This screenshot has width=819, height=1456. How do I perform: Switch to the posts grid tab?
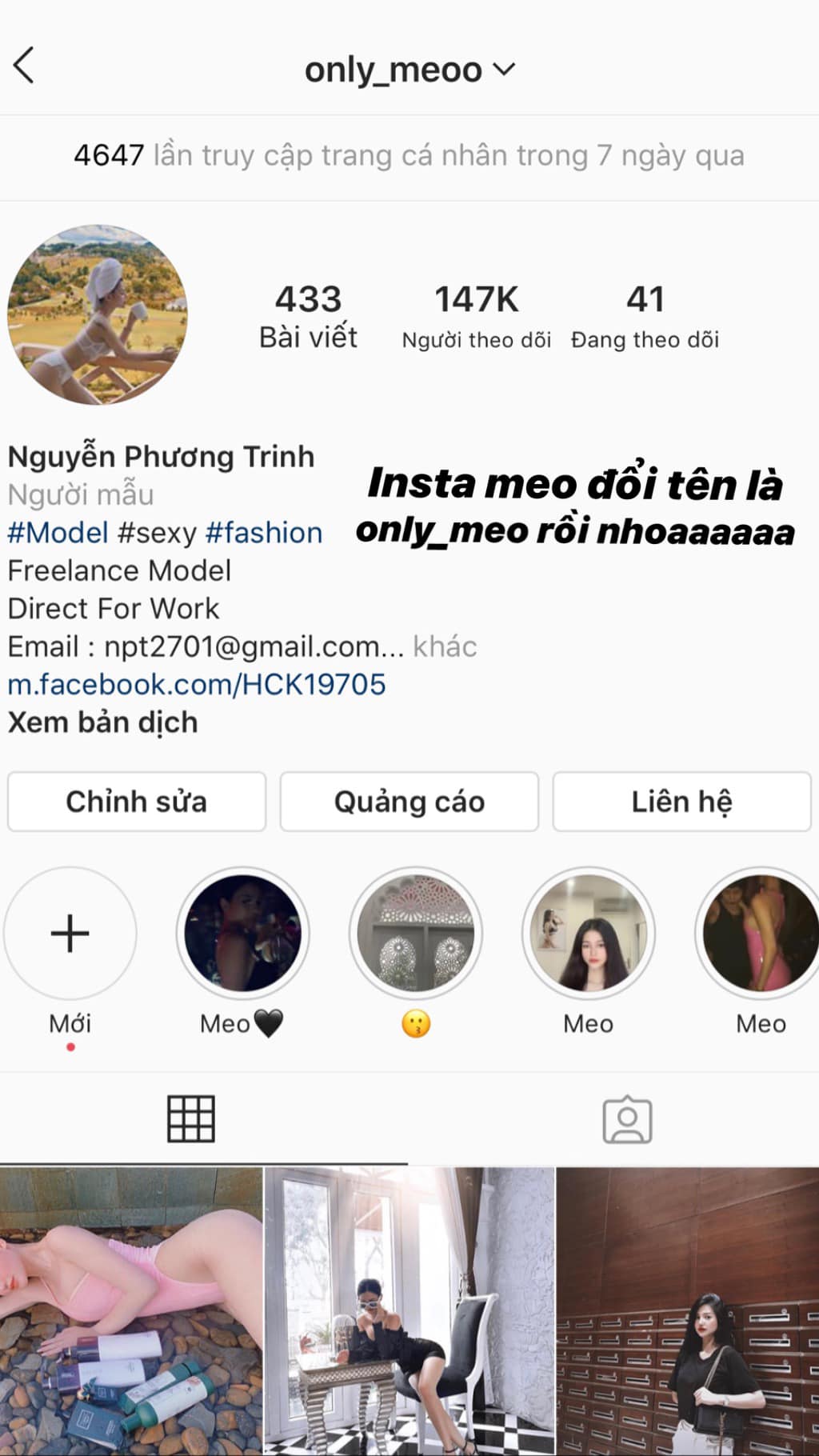tap(191, 1118)
